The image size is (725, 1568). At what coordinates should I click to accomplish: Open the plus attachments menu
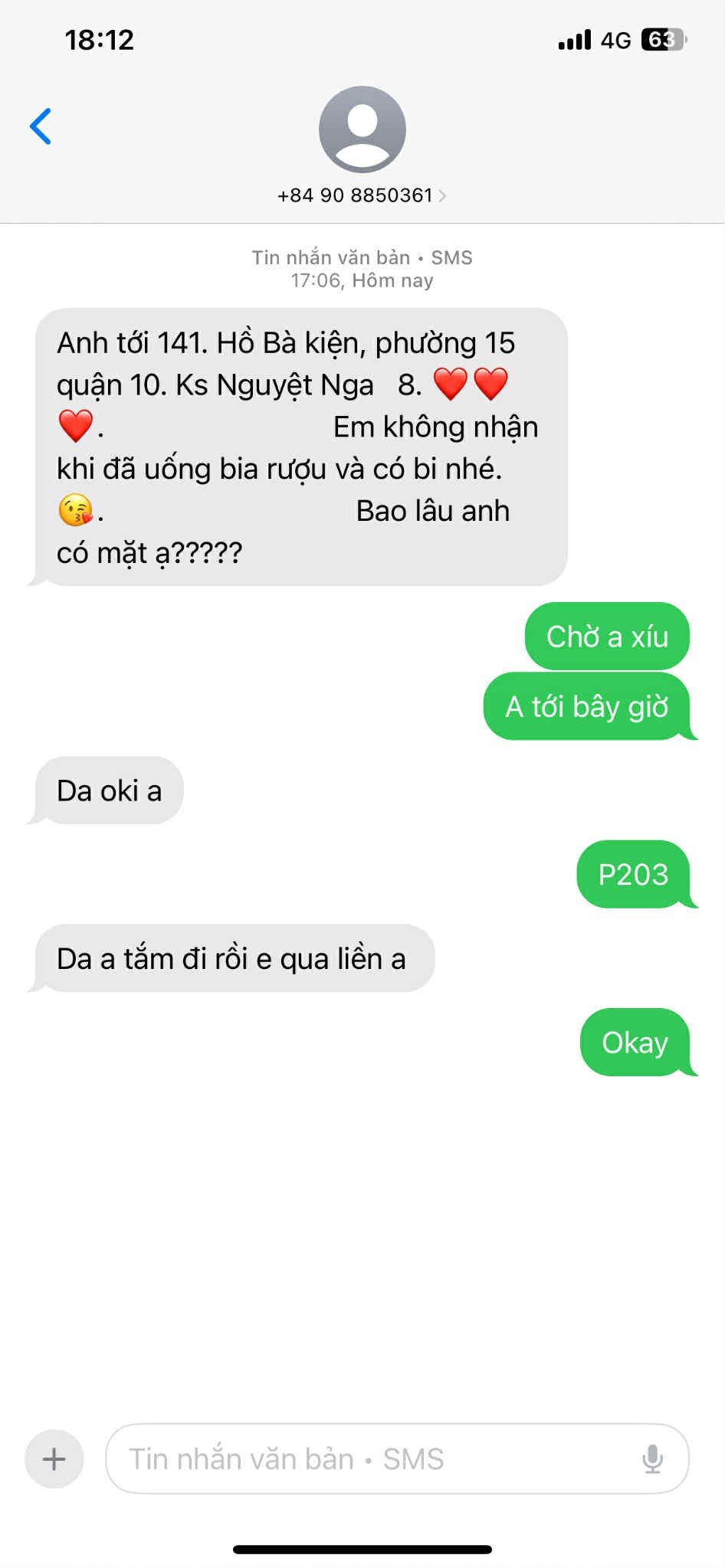(54, 1458)
